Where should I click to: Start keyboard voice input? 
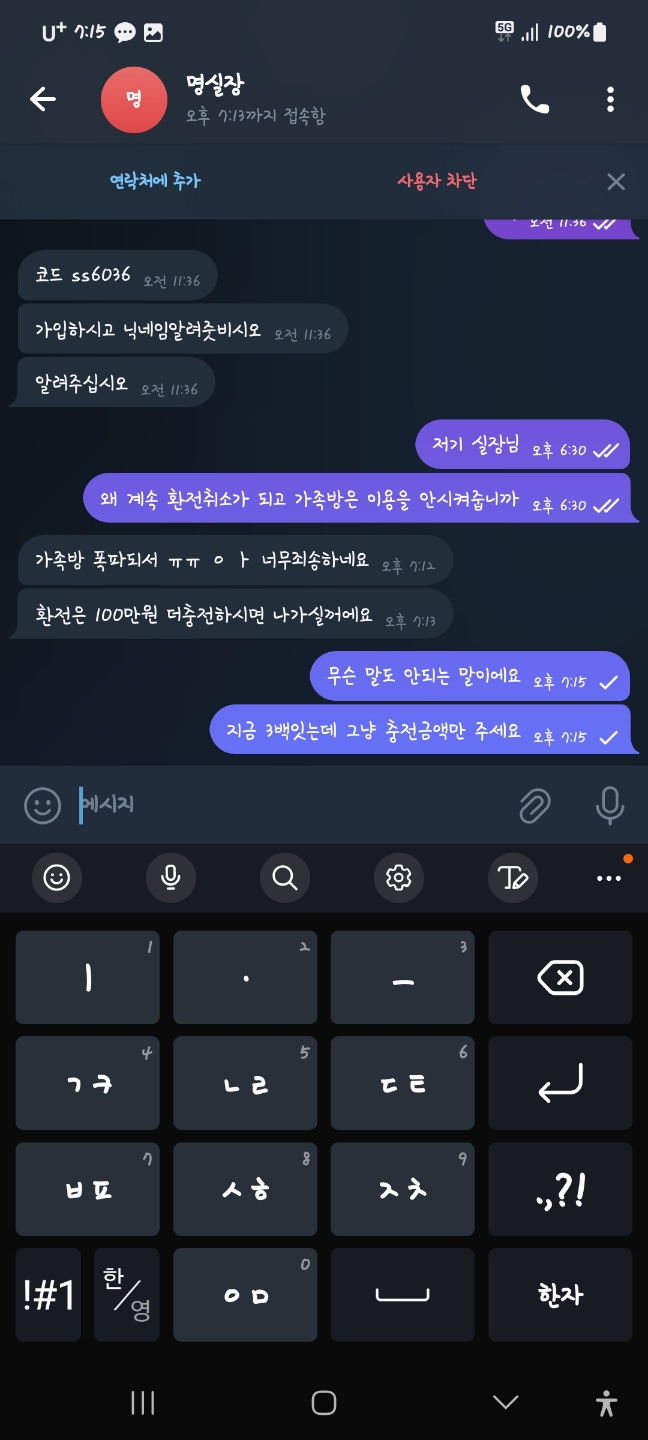pos(171,878)
